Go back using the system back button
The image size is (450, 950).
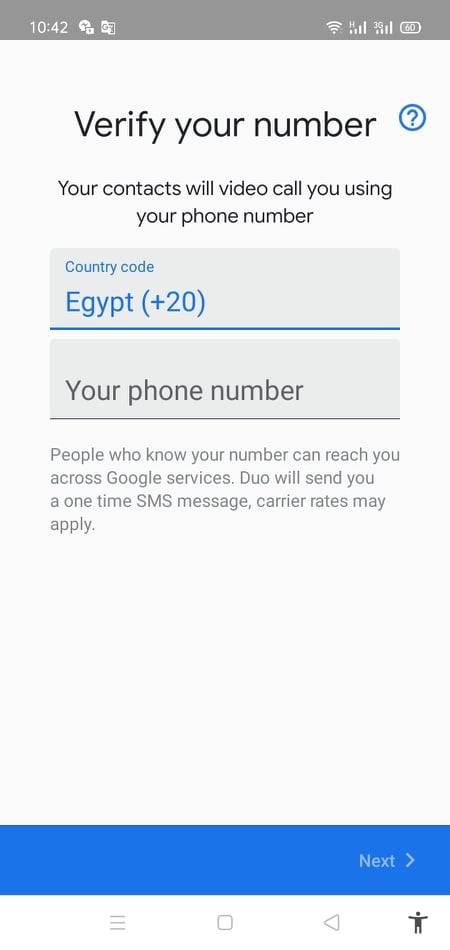click(x=331, y=923)
